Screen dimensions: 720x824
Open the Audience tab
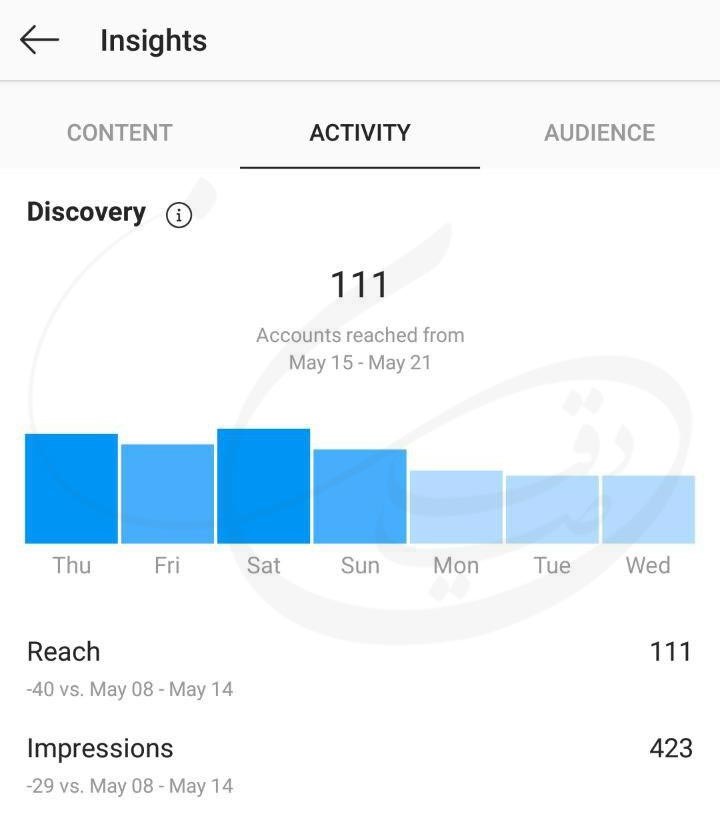pyautogui.click(x=599, y=133)
